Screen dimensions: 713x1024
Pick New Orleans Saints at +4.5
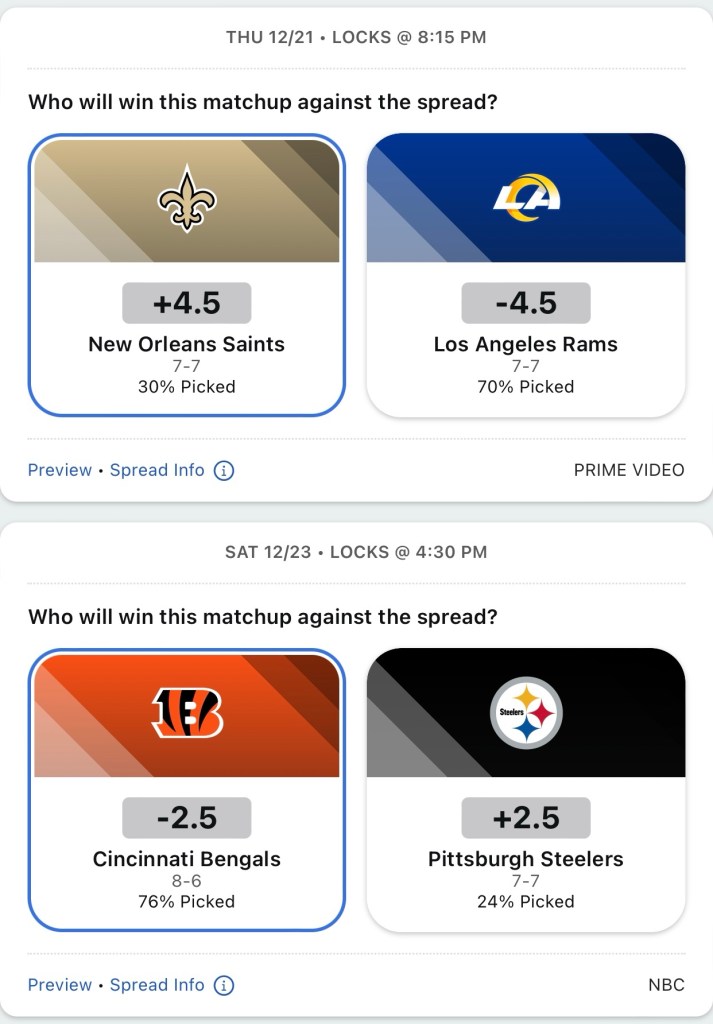coord(187,275)
